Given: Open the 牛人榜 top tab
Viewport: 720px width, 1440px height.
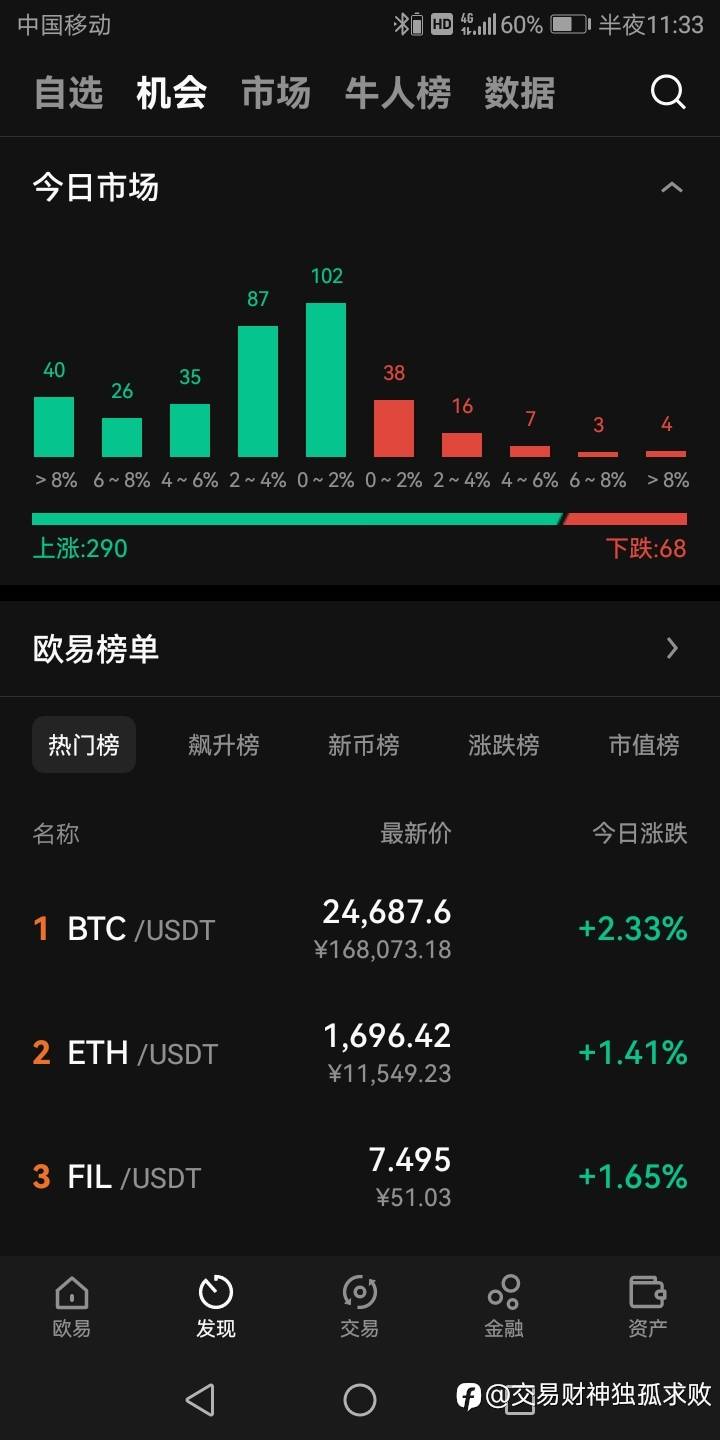Looking at the screenshot, I should pos(398,93).
